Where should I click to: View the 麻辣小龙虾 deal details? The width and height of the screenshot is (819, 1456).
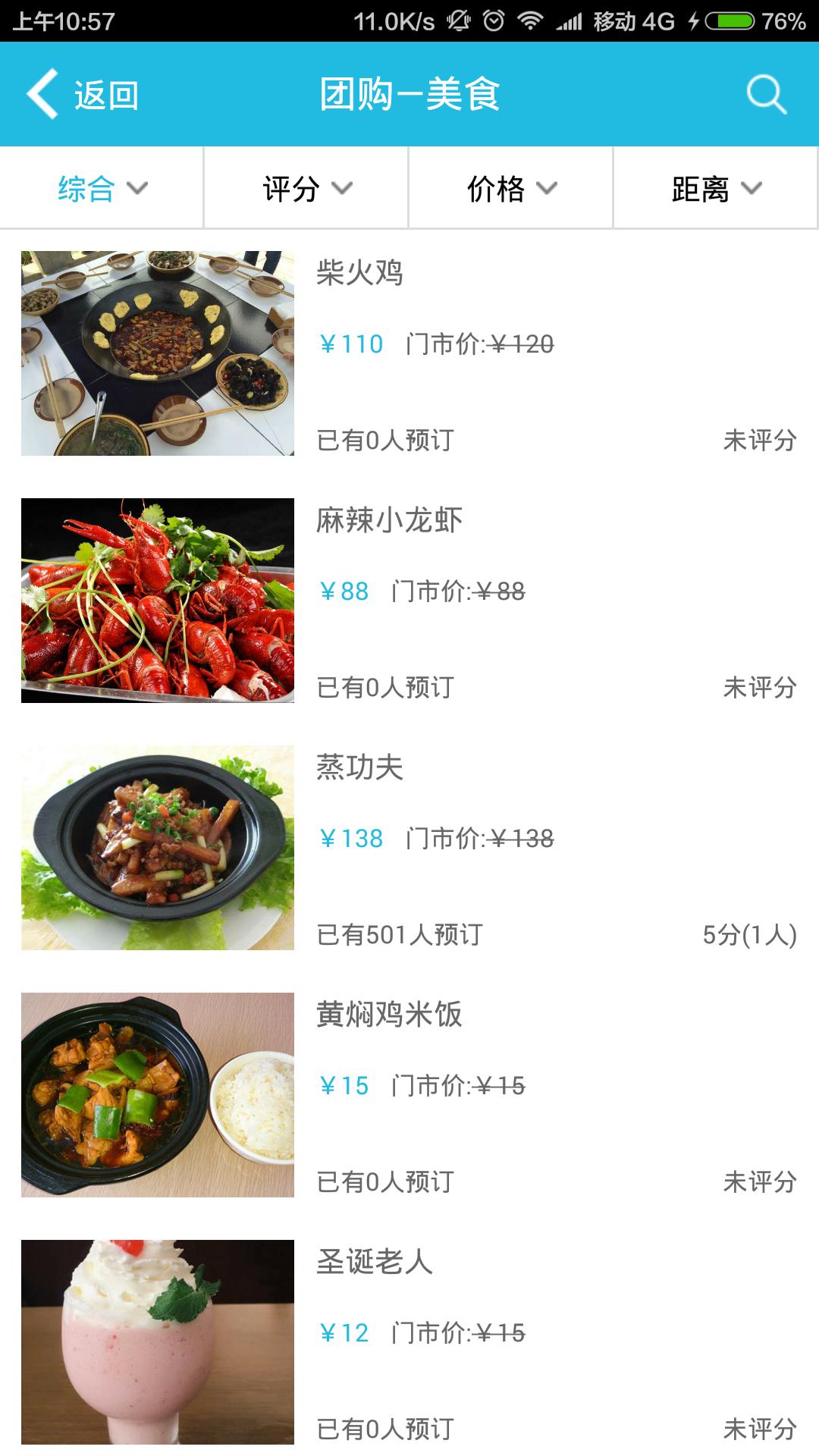click(x=409, y=601)
